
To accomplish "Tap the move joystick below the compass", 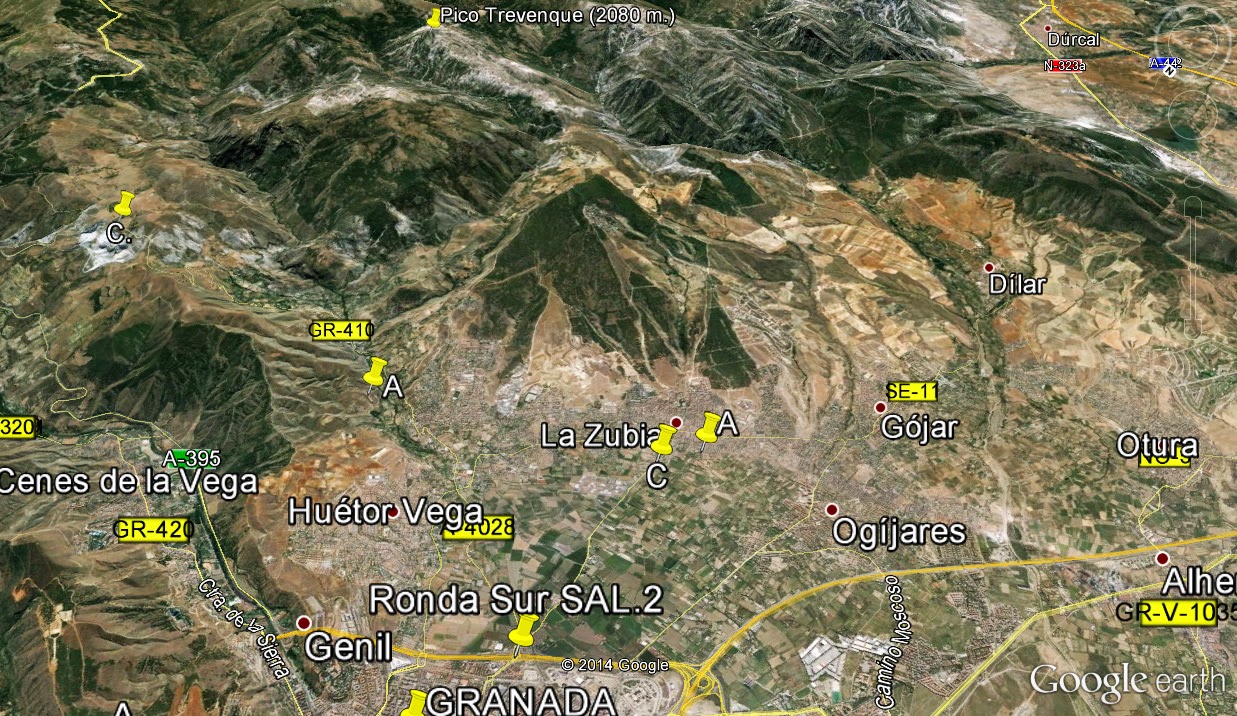I will 1192,115.
